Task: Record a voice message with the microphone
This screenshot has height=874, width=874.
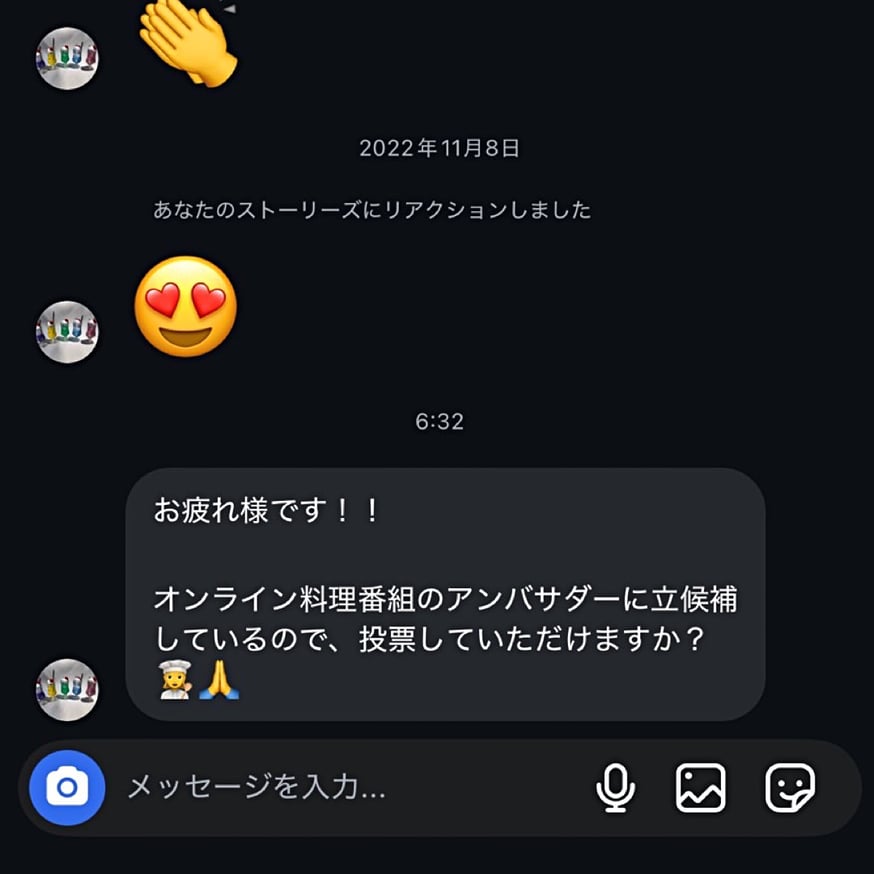Action: click(x=615, y=788)
